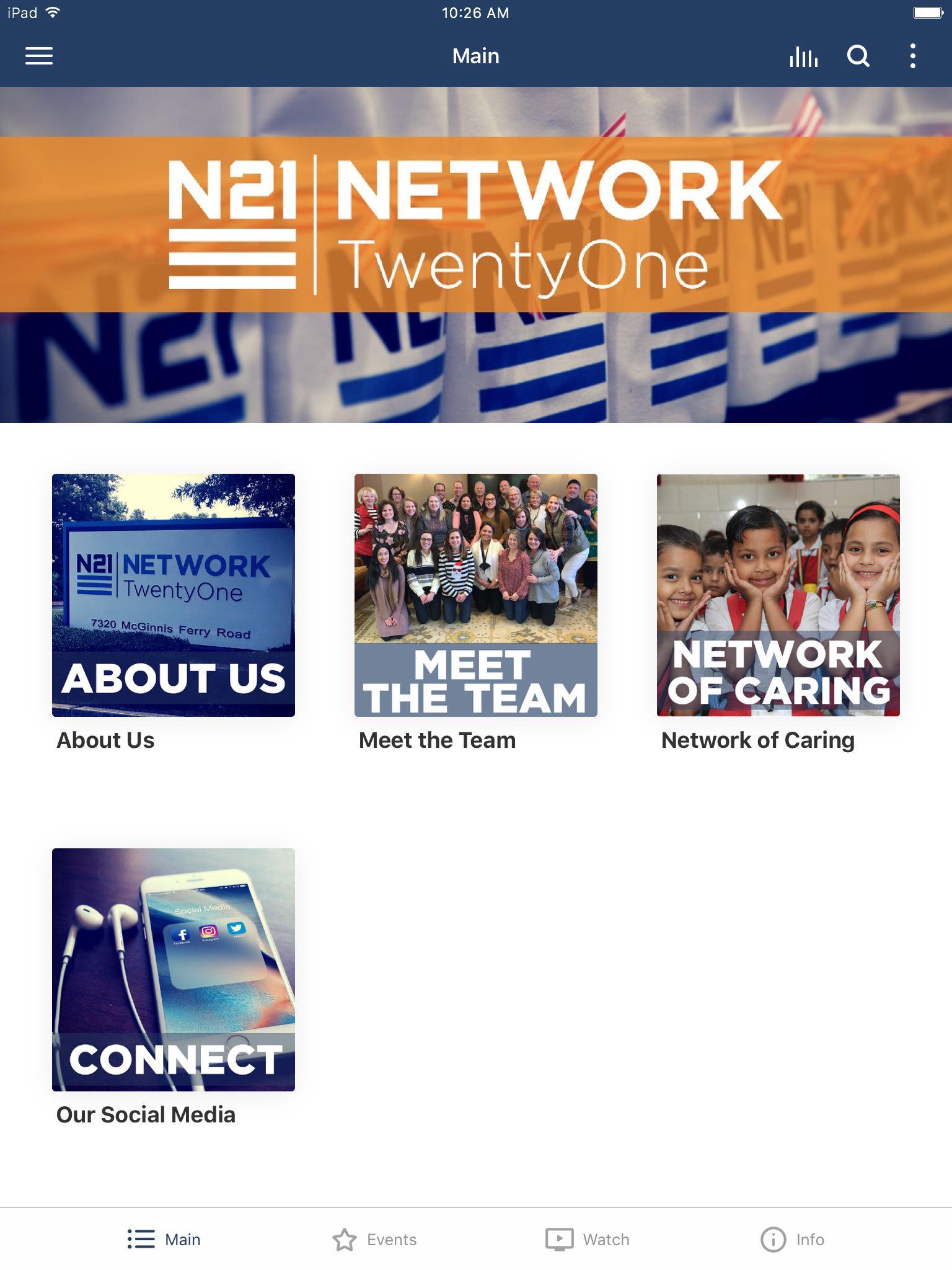This screenshot has height=1270, width=952.
Task: Go to the Info tab
Action: coord(793,1240)
